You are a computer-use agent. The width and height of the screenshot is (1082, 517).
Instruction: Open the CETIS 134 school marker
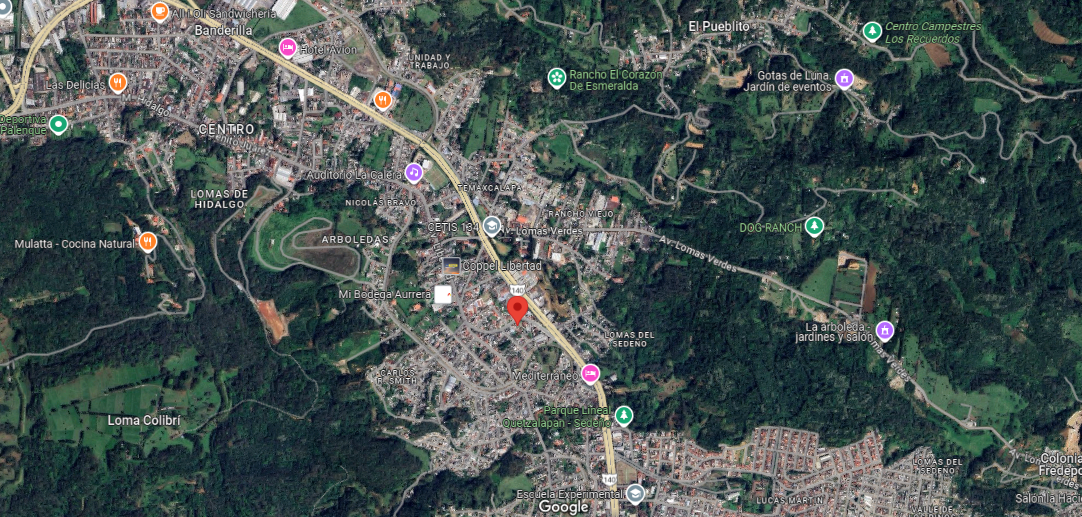tap(491, 226)
